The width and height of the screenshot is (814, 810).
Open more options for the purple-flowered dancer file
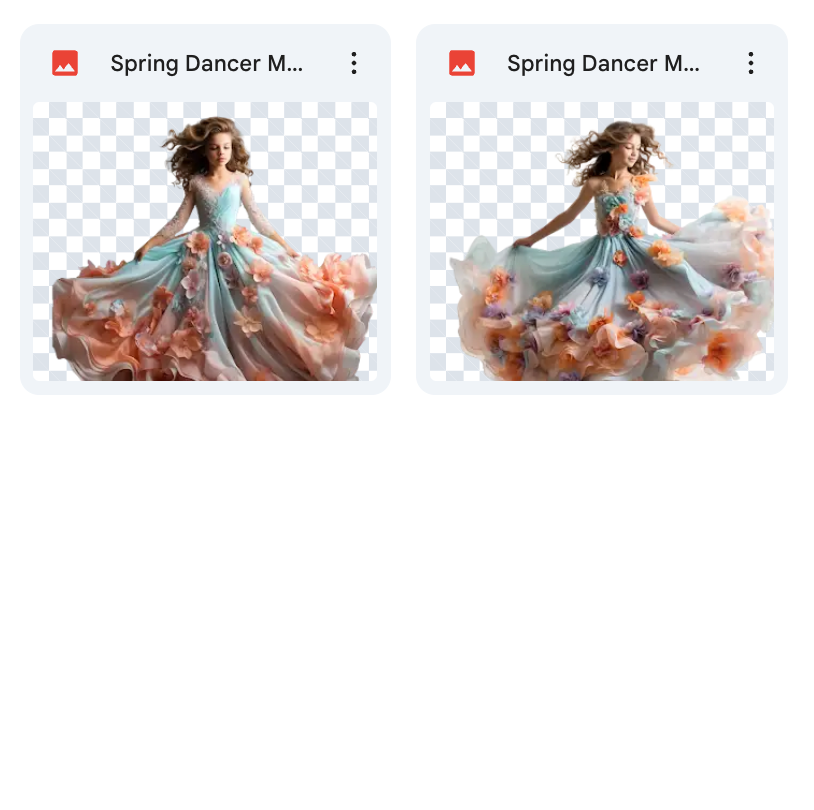750,64
